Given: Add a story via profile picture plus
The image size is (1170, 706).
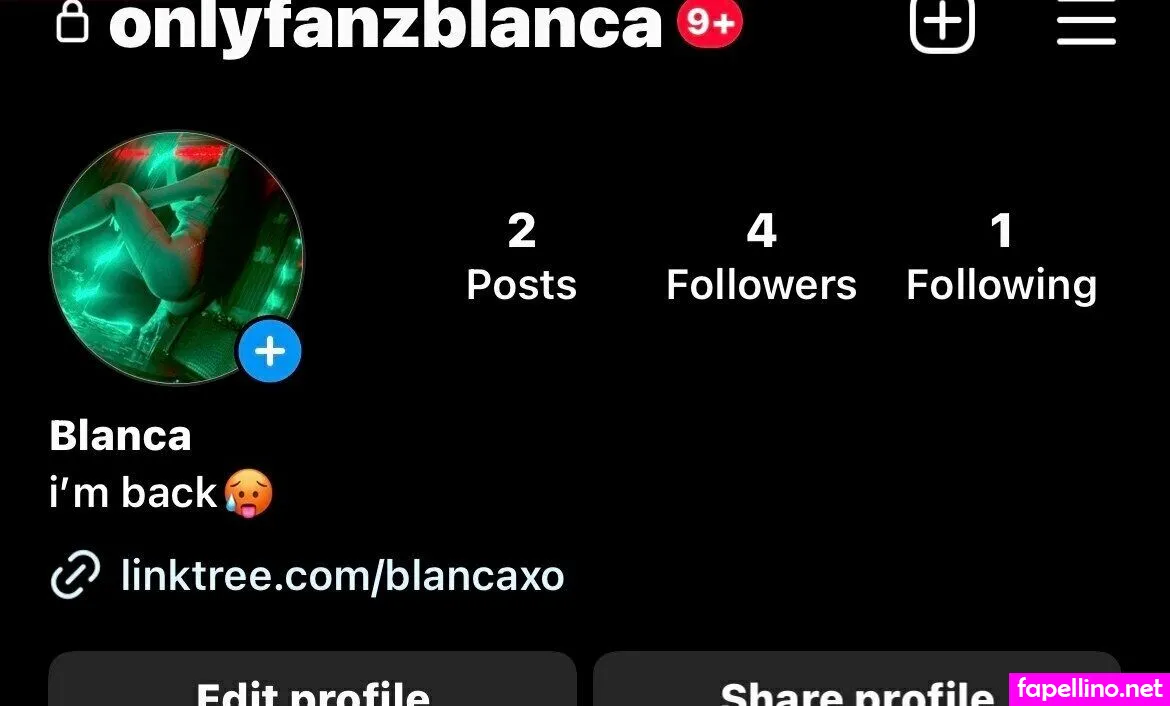Looking at the screenshot, I should pos(269,352).
